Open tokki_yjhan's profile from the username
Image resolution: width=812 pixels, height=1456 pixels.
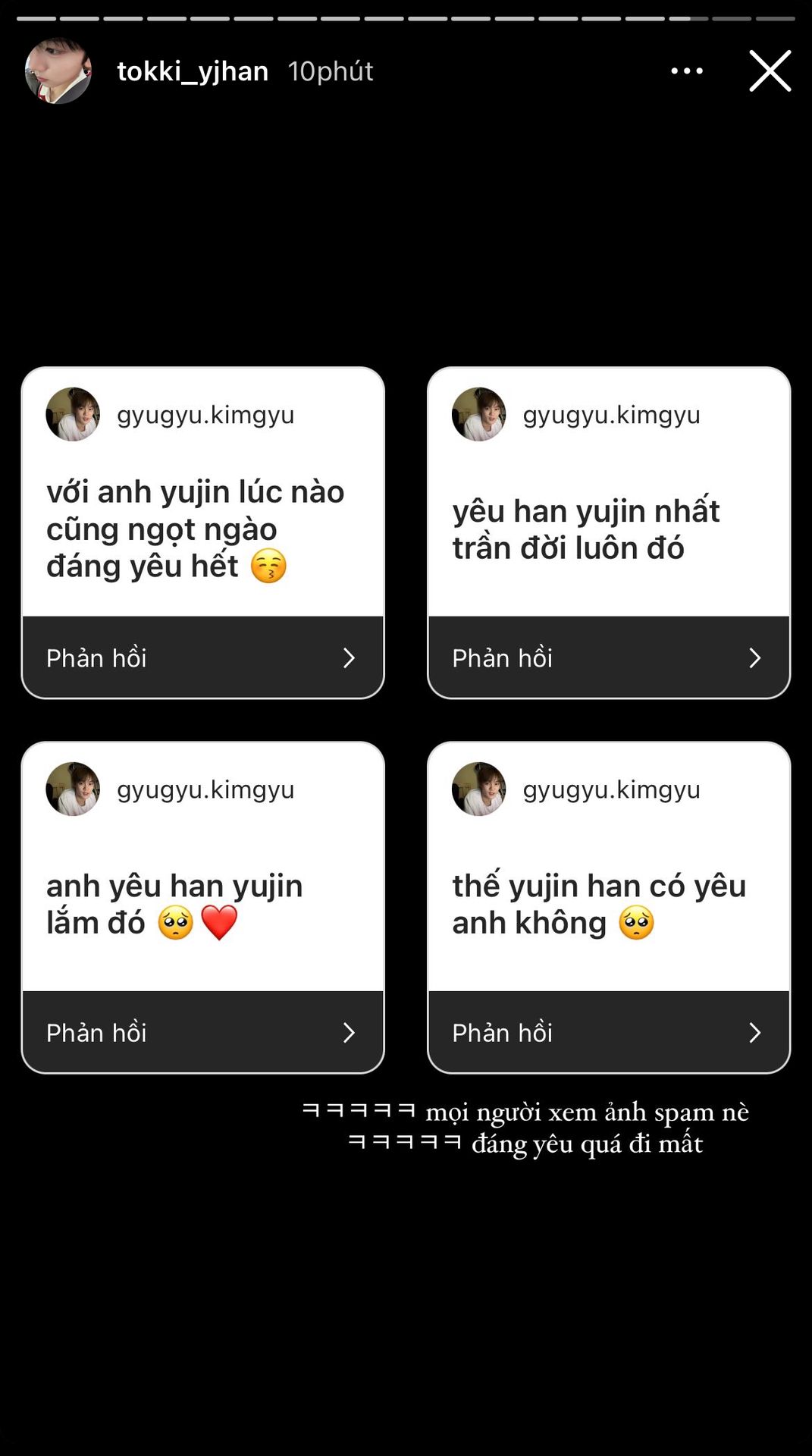[193, 71]
